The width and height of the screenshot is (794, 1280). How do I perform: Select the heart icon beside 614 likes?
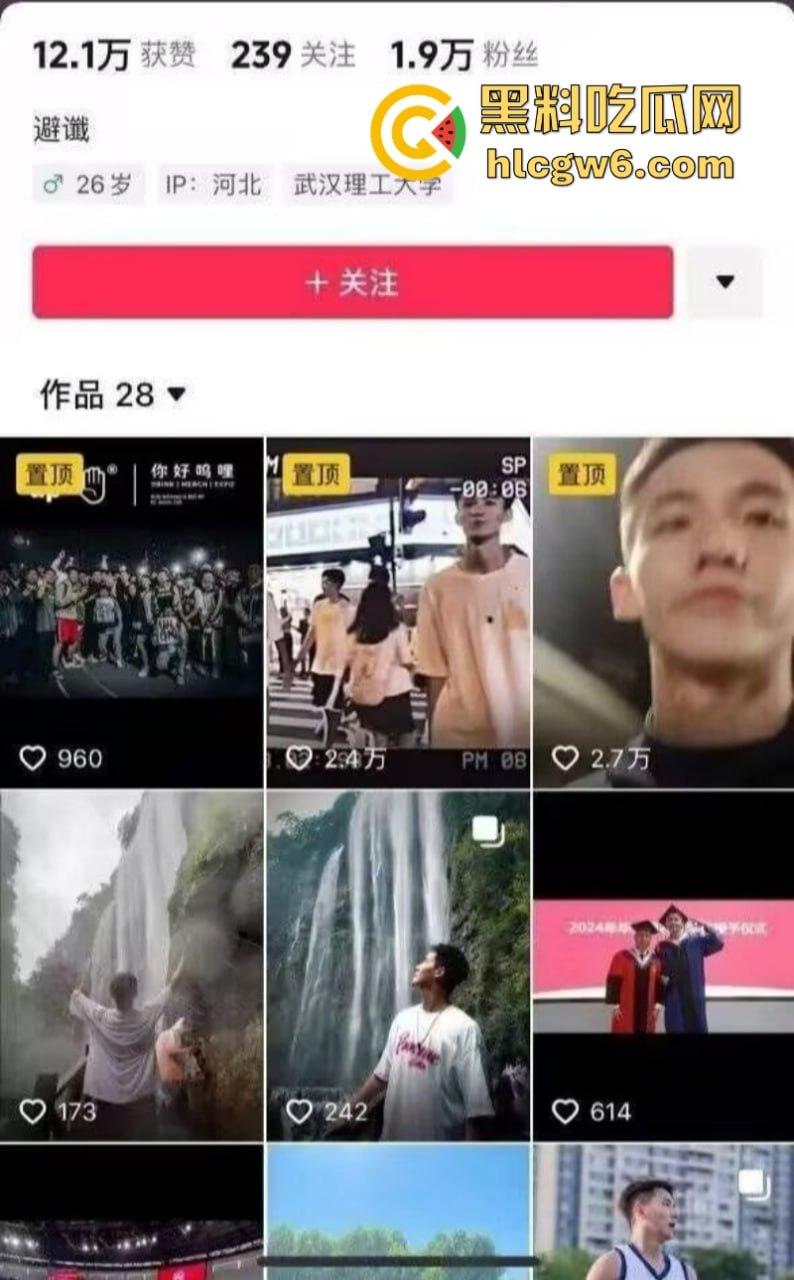[x=565, y=1110]
